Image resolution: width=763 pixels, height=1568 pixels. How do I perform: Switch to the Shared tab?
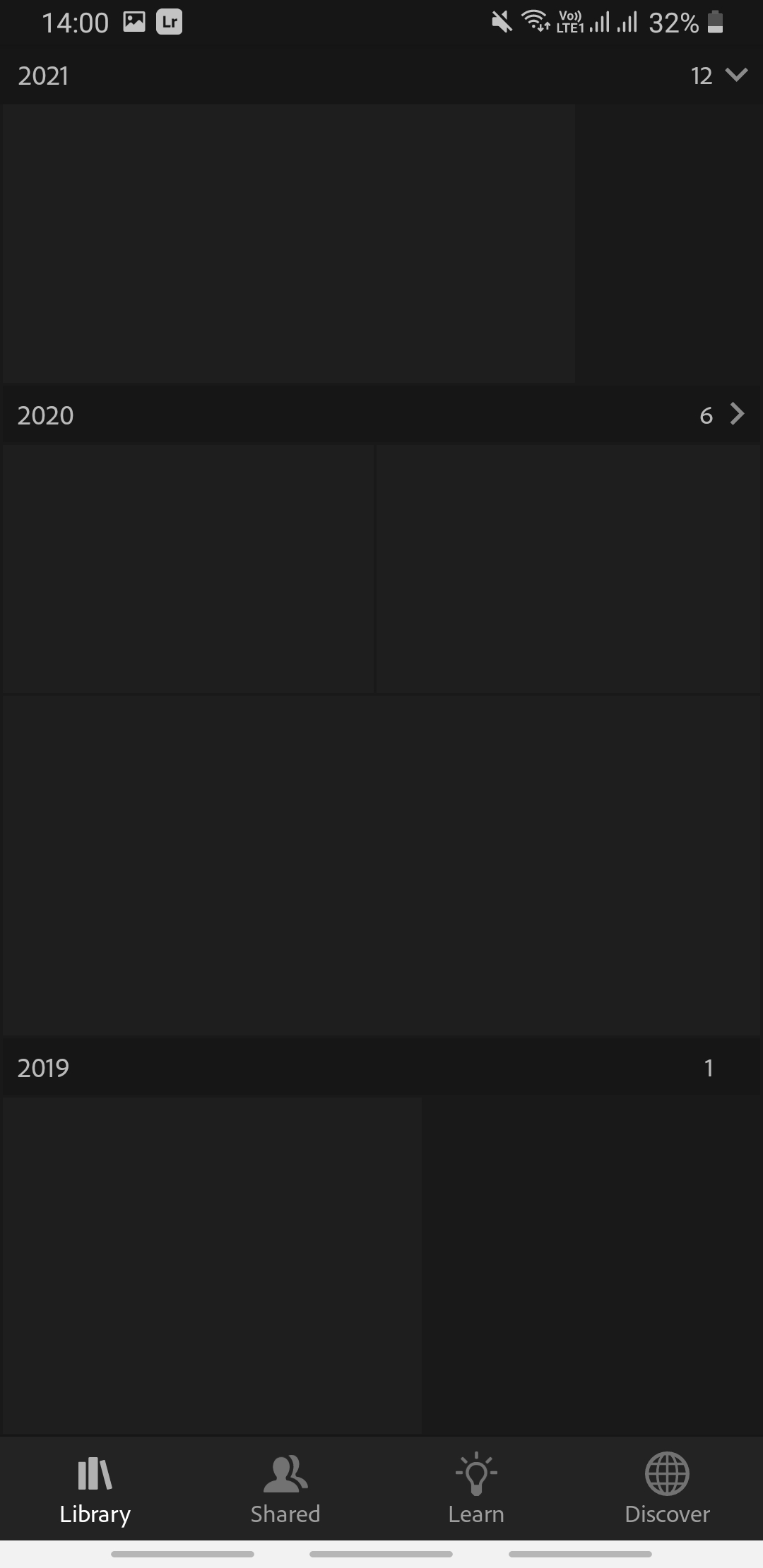[x=285, y=1490]
